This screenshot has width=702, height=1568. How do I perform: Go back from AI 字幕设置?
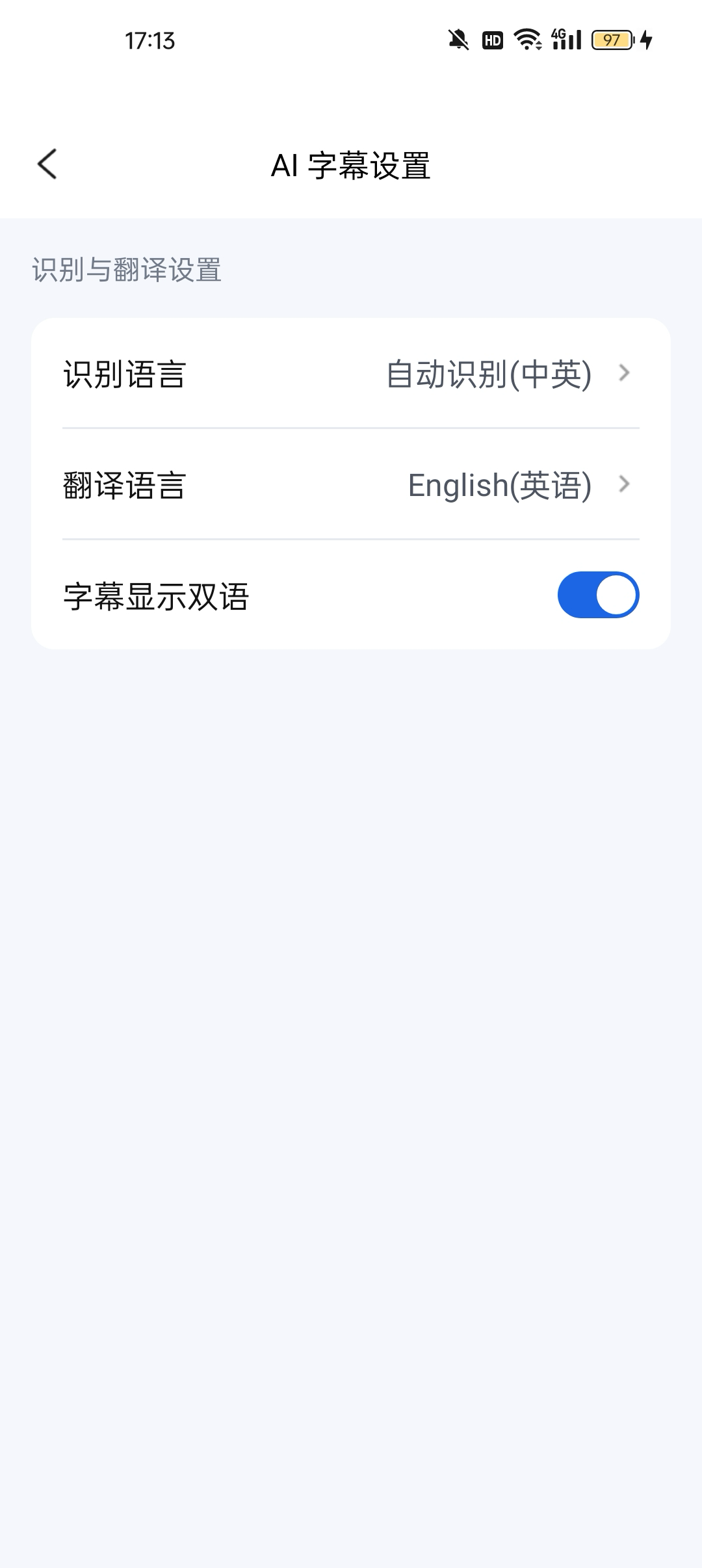point(47,164)
